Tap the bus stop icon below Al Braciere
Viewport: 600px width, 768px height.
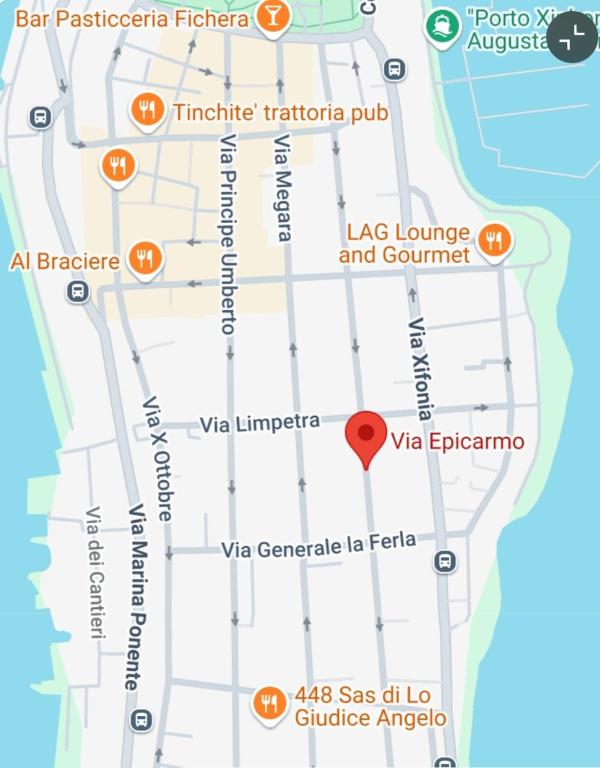[x=77, y=291]
